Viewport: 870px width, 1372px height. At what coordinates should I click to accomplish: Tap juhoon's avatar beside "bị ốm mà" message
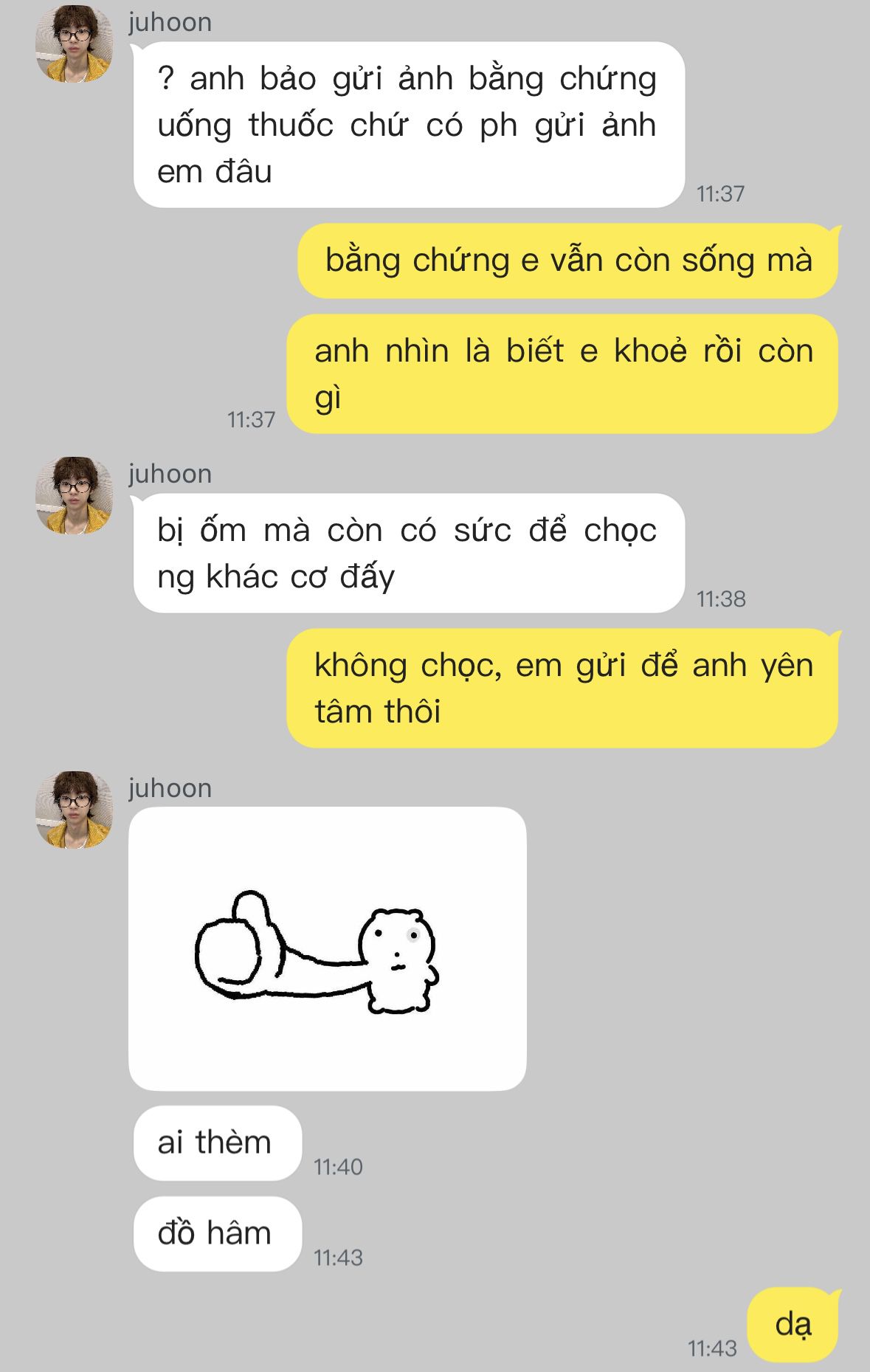(74, 495)
